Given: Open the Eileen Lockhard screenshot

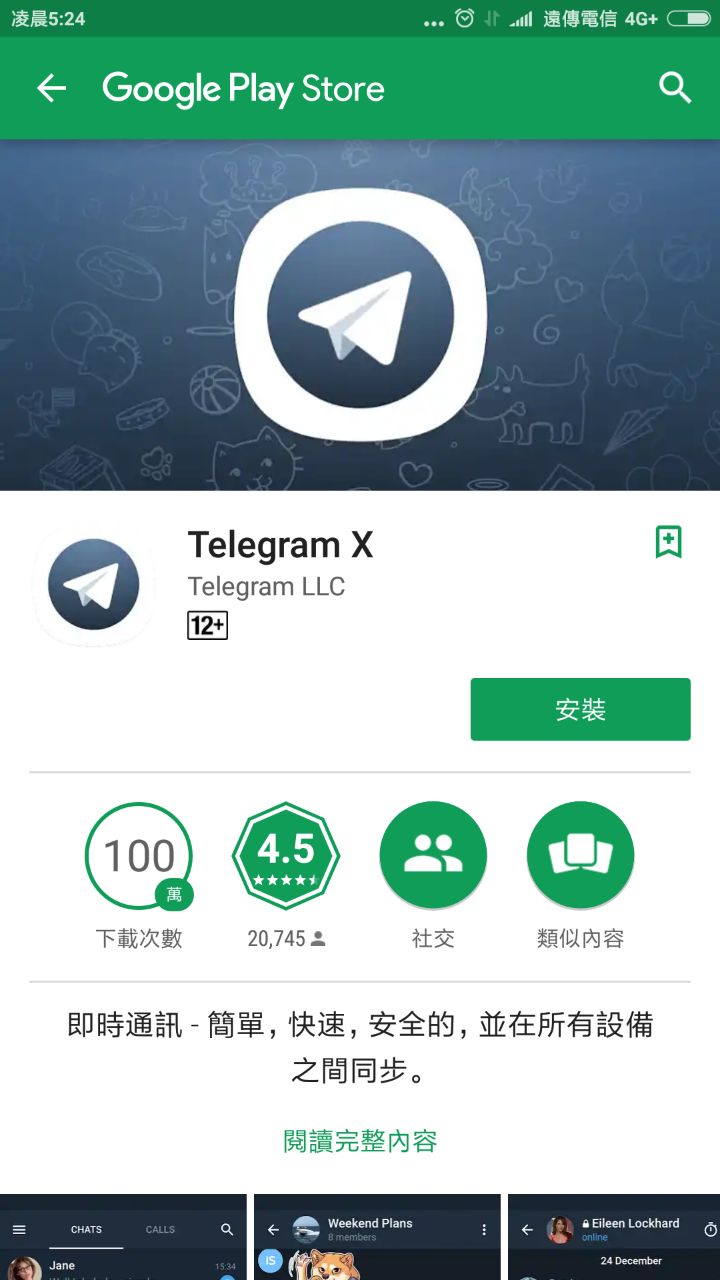Looking at the screenshot, I should point(614,1238).
